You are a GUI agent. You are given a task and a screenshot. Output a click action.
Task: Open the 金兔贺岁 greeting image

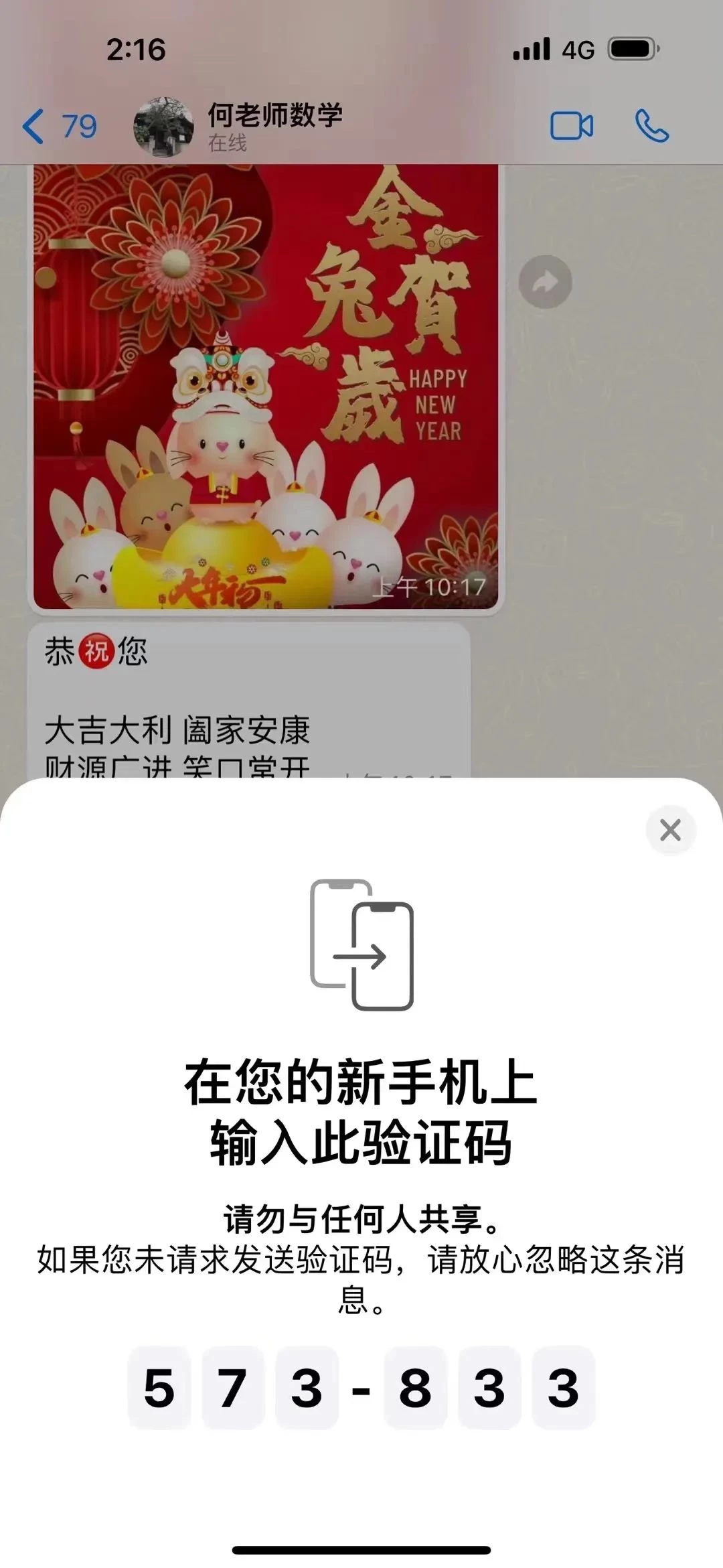(x=266, y=388)
